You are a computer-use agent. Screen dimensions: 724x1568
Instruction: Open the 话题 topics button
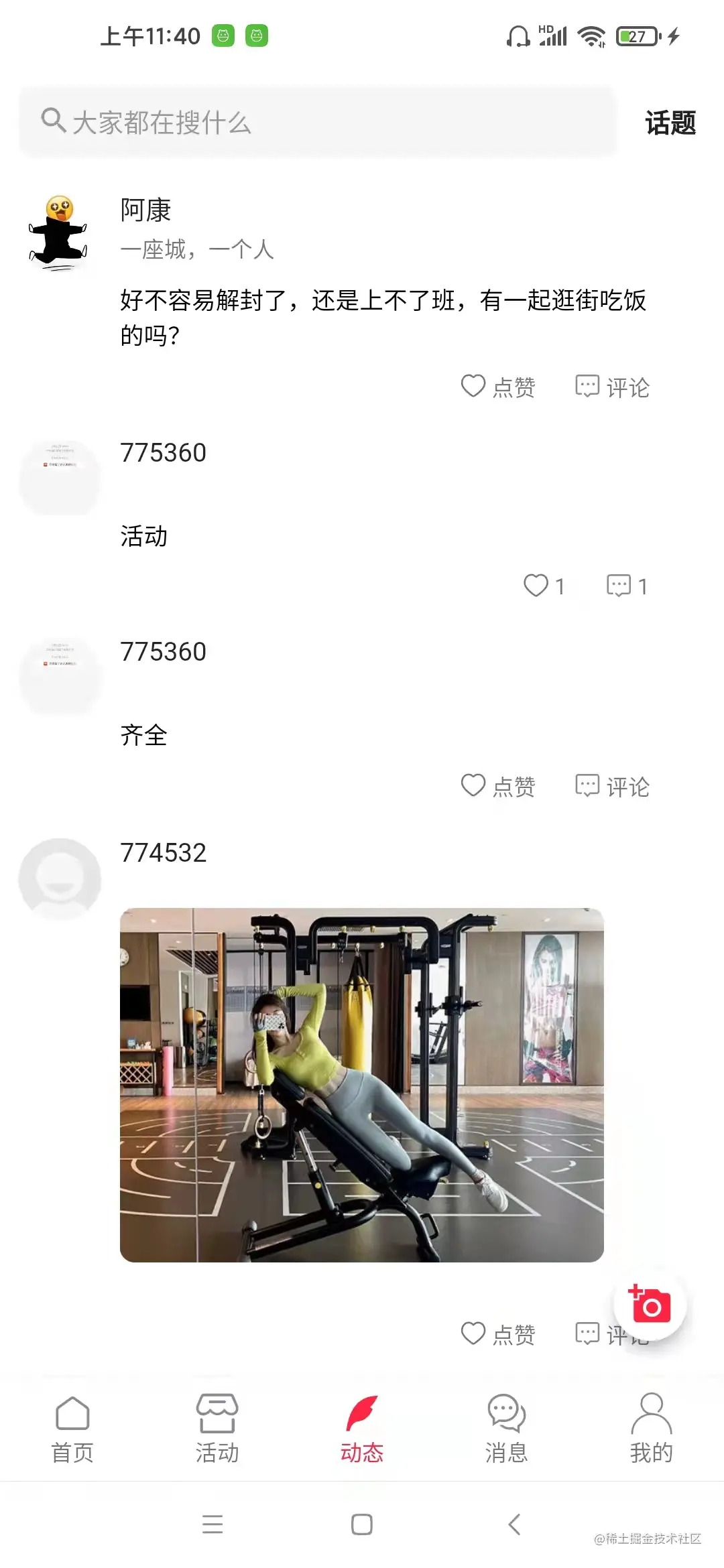pyautogui.click(x=670, y=123)
